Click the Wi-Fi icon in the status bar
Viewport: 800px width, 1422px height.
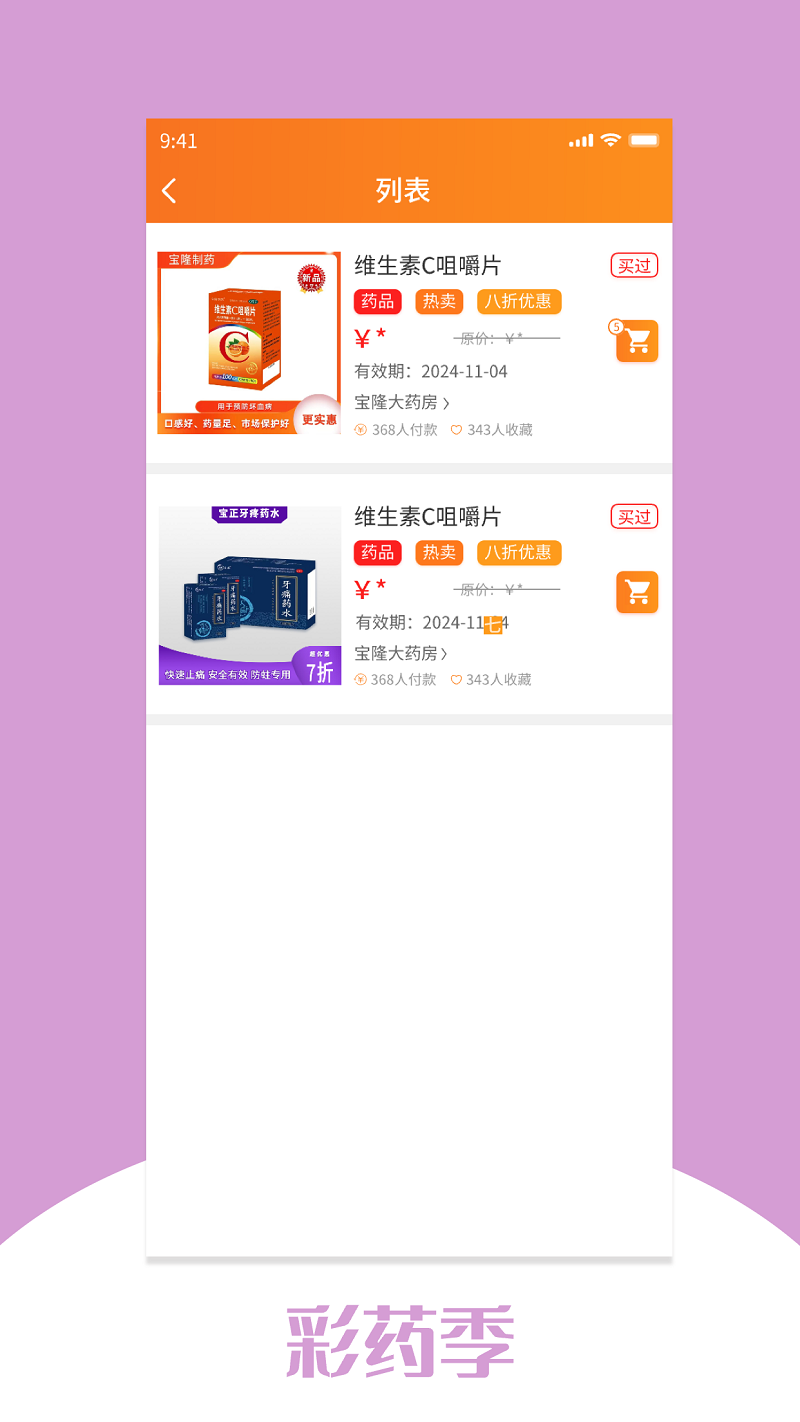(x=612, y=141)
